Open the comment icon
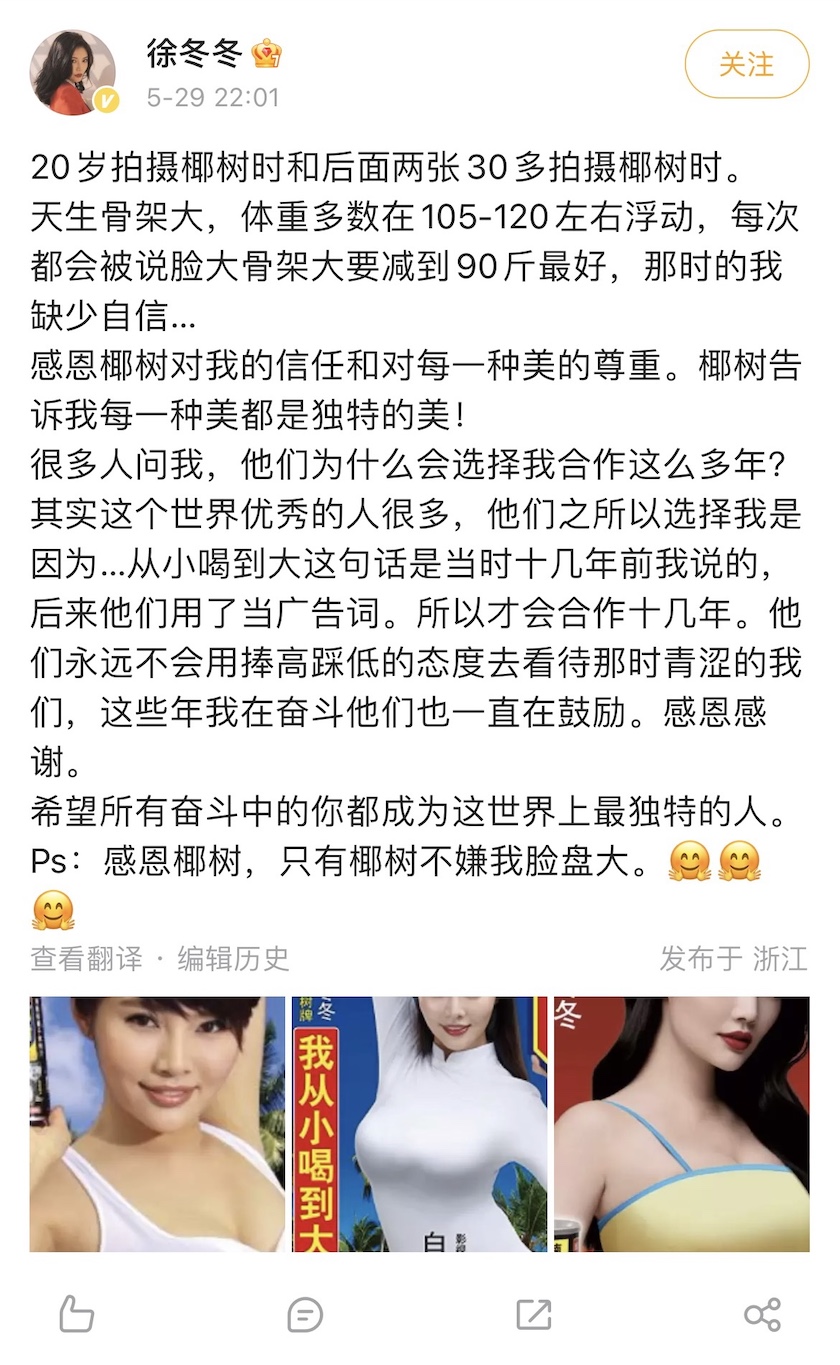The width and height of the screenshot is (840, 1365). tap(305, 1314)
